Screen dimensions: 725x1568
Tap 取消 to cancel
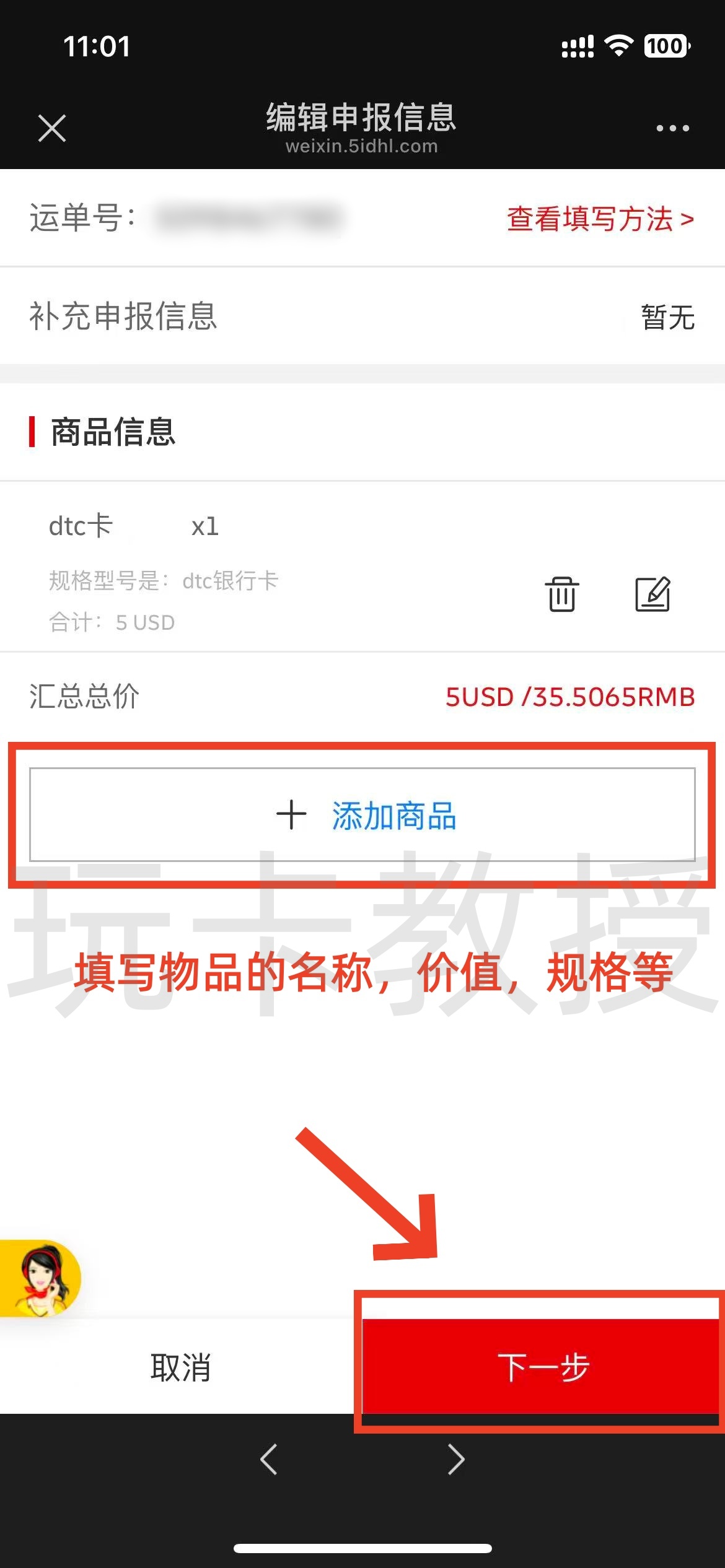click(180, 1367)
